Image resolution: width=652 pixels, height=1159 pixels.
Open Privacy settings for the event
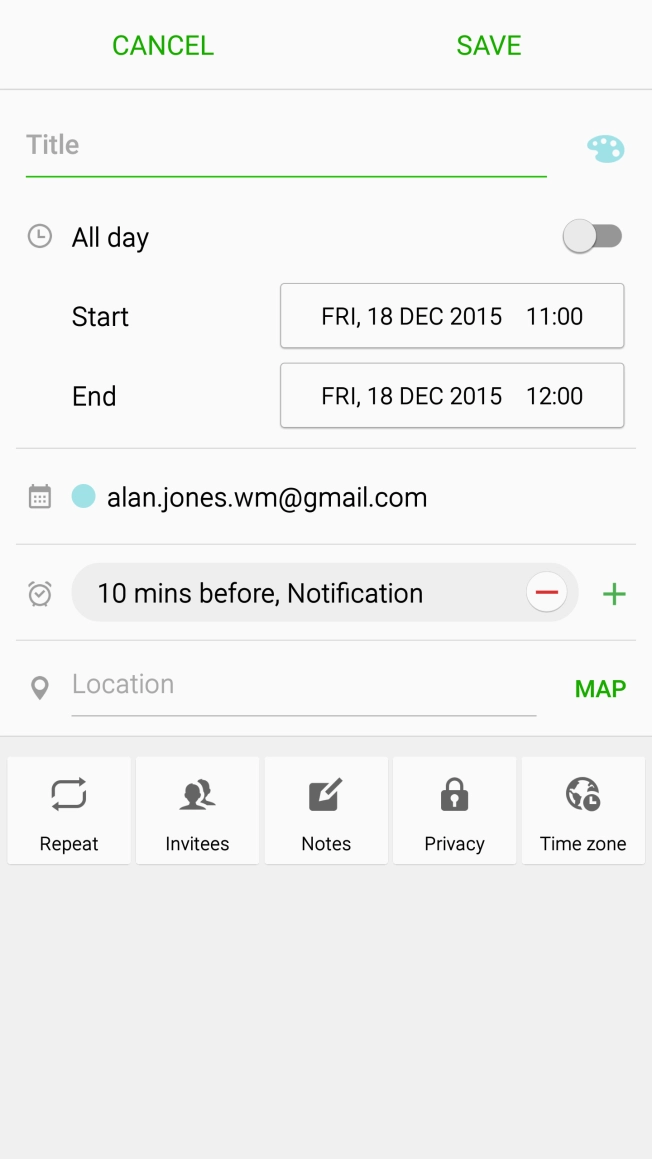tap(454, 810)
